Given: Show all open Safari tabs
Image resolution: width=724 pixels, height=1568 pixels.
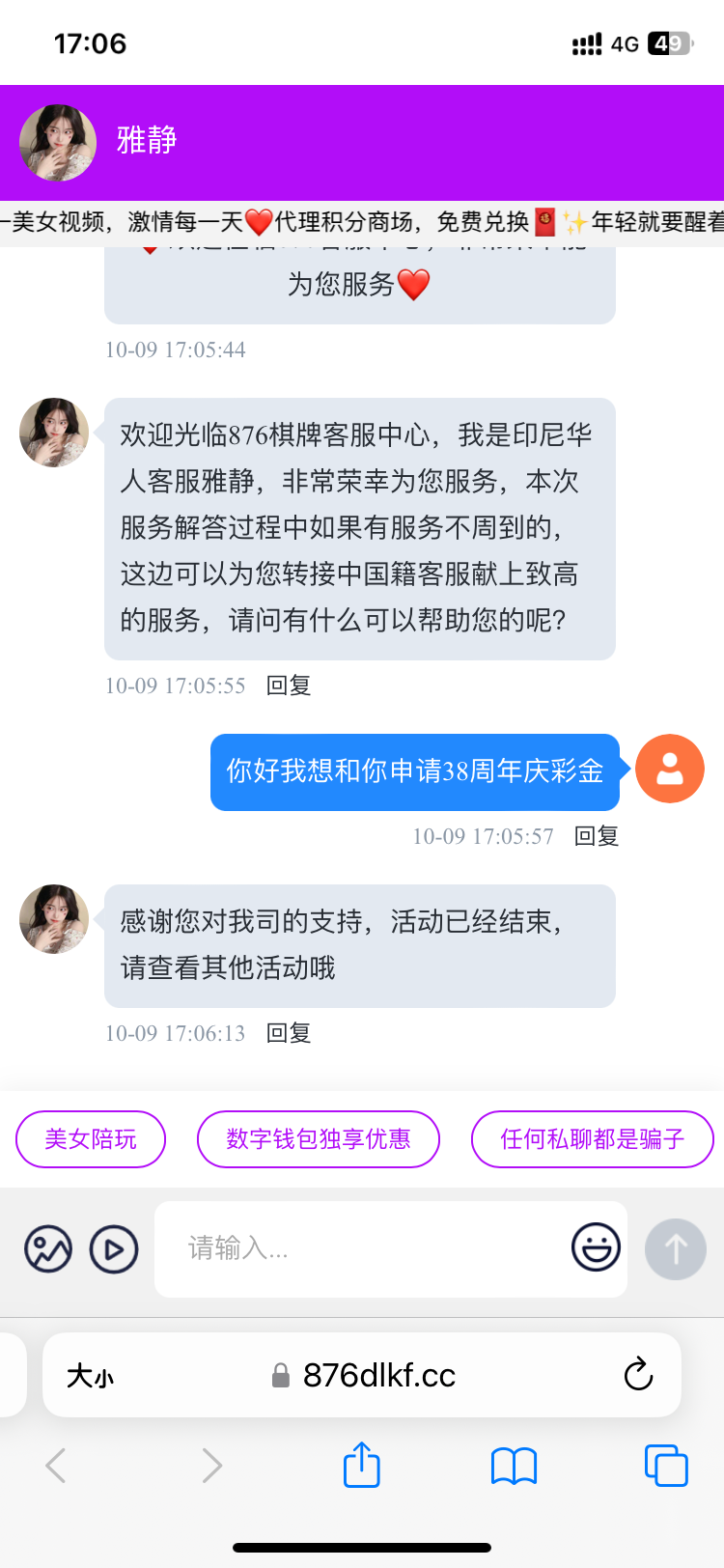Looking at the screenshot, I should tap(665, 1465).
